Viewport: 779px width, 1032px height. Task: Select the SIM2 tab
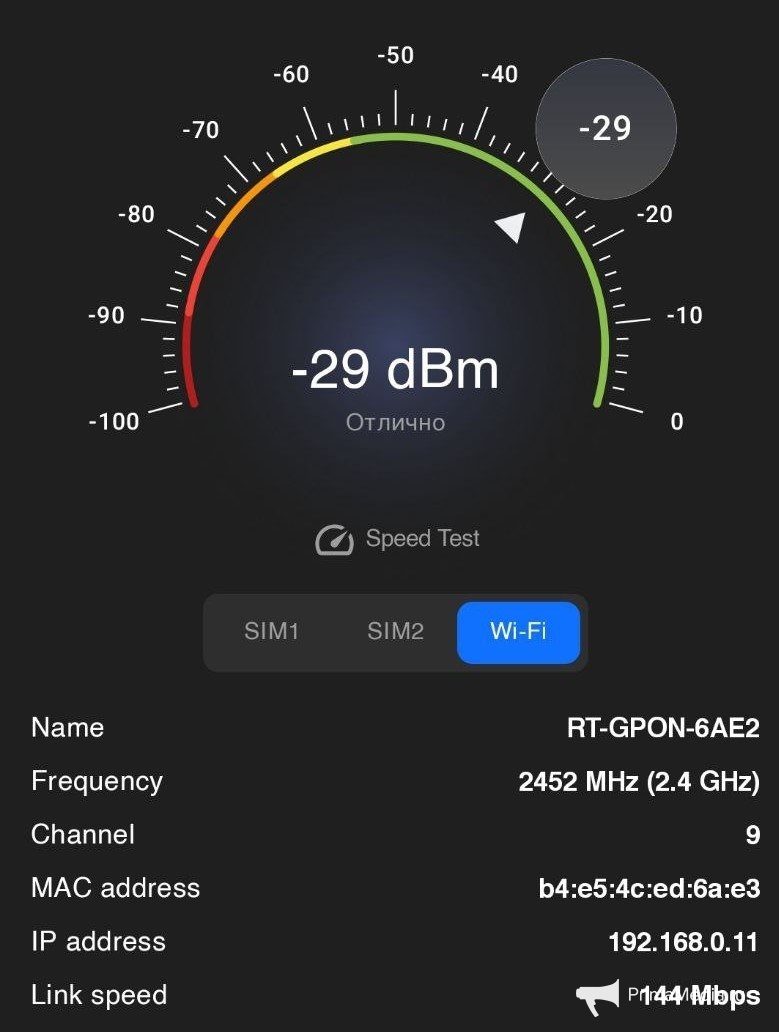click(395, 632)
